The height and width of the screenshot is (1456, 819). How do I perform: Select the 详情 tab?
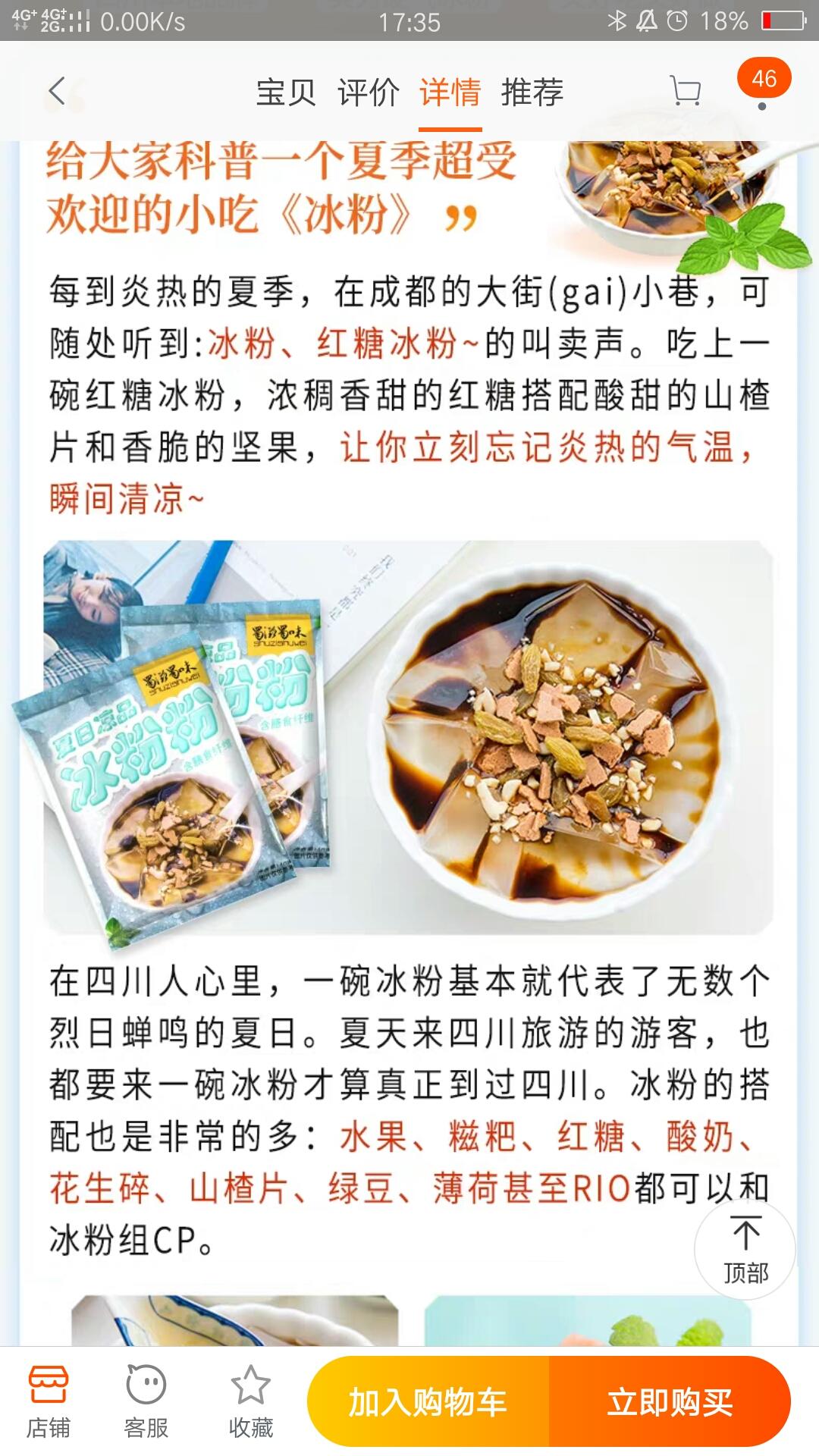pyautogui.click(x=450, y=93)
